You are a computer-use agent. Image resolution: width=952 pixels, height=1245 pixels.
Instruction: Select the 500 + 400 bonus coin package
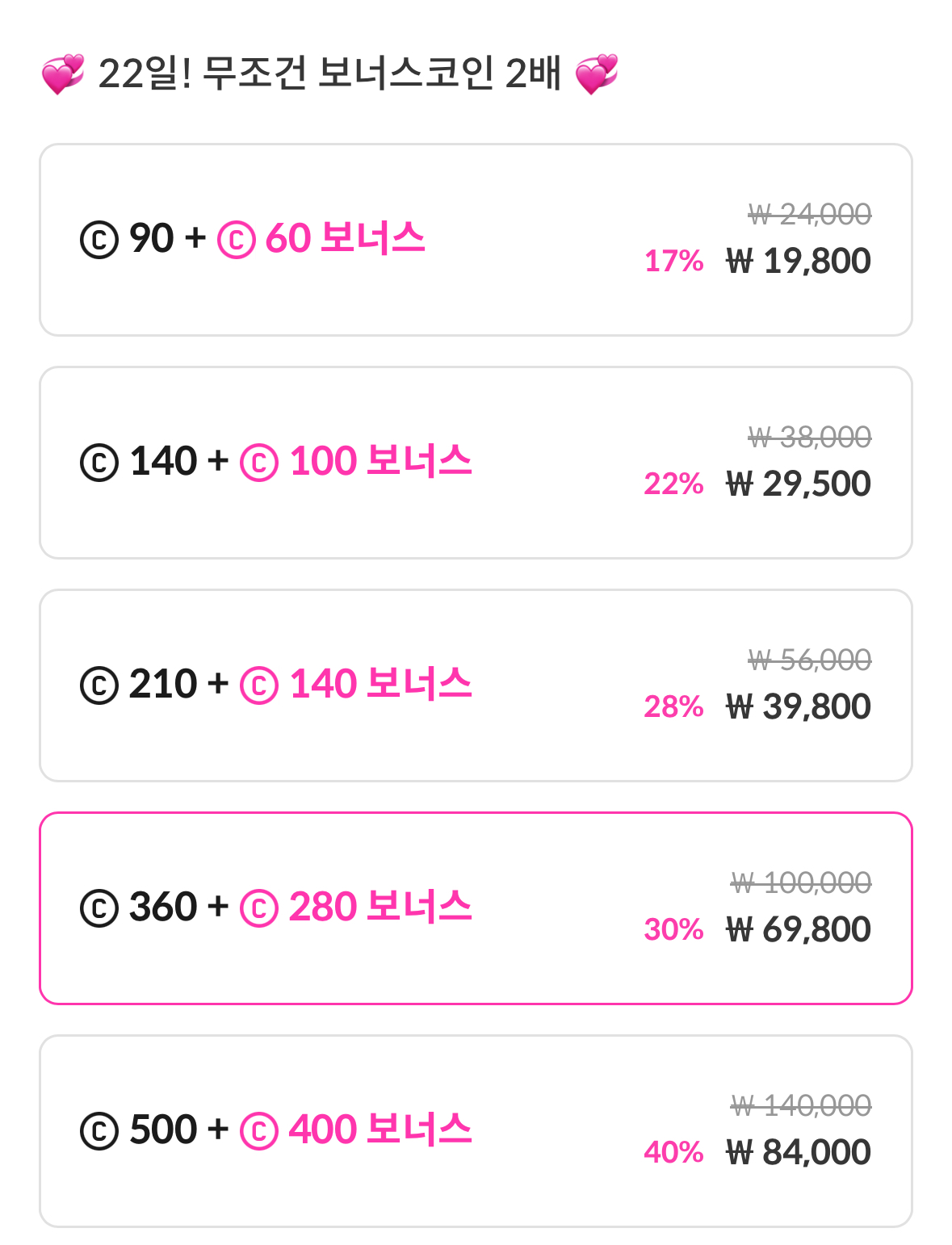476,1130
